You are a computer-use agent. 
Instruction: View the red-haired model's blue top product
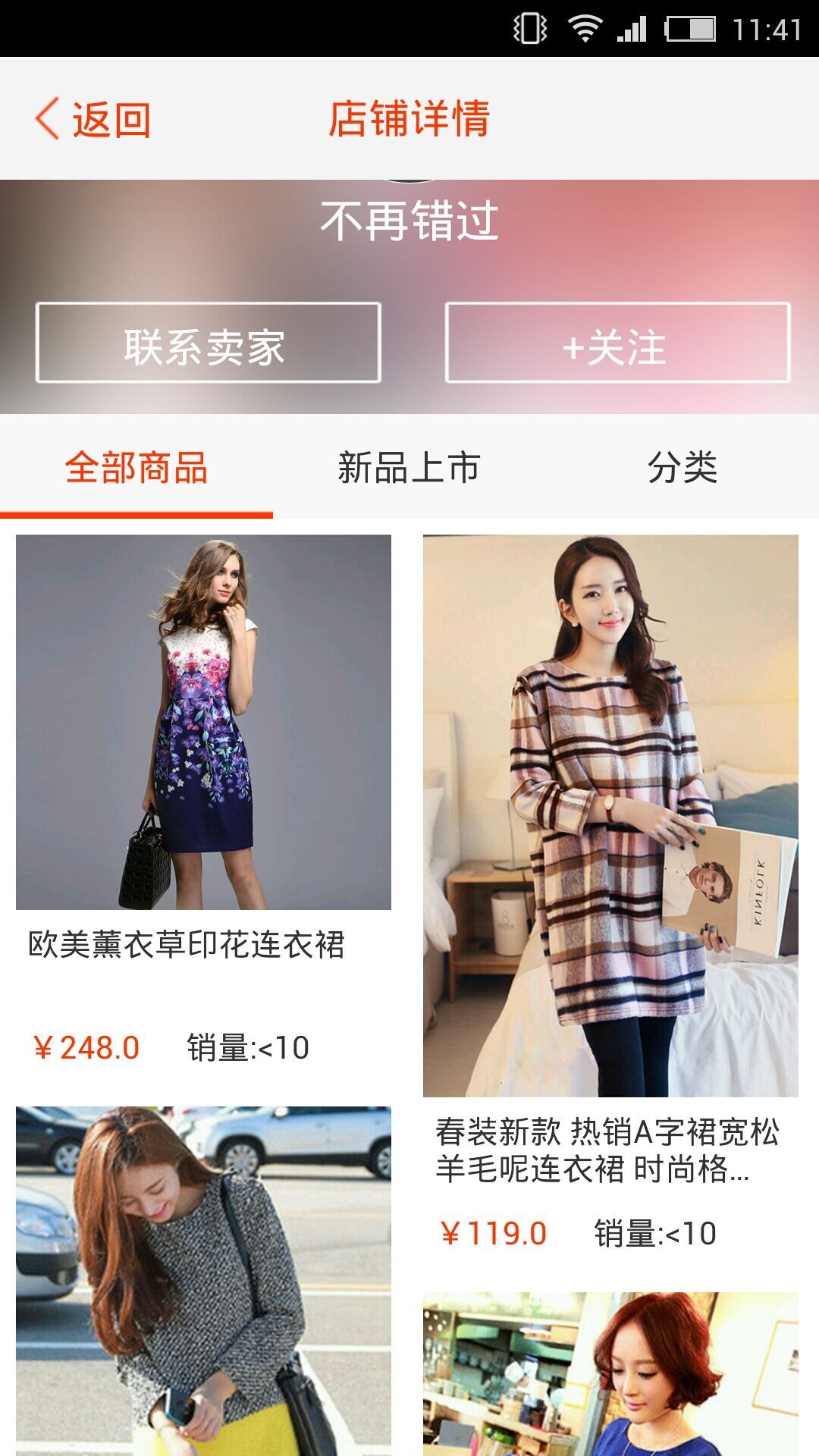(610, 1374)
